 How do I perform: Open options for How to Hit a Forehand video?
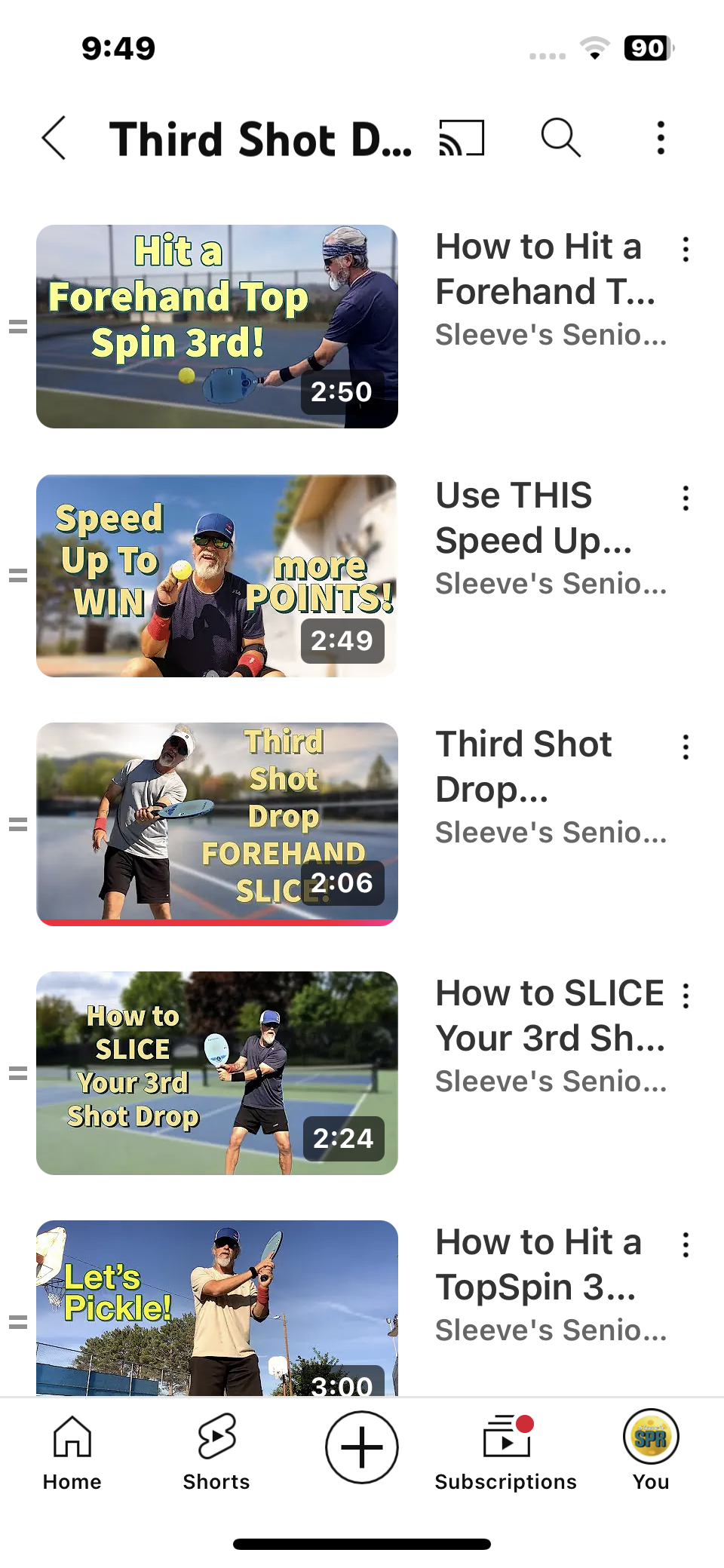point(685,250)
